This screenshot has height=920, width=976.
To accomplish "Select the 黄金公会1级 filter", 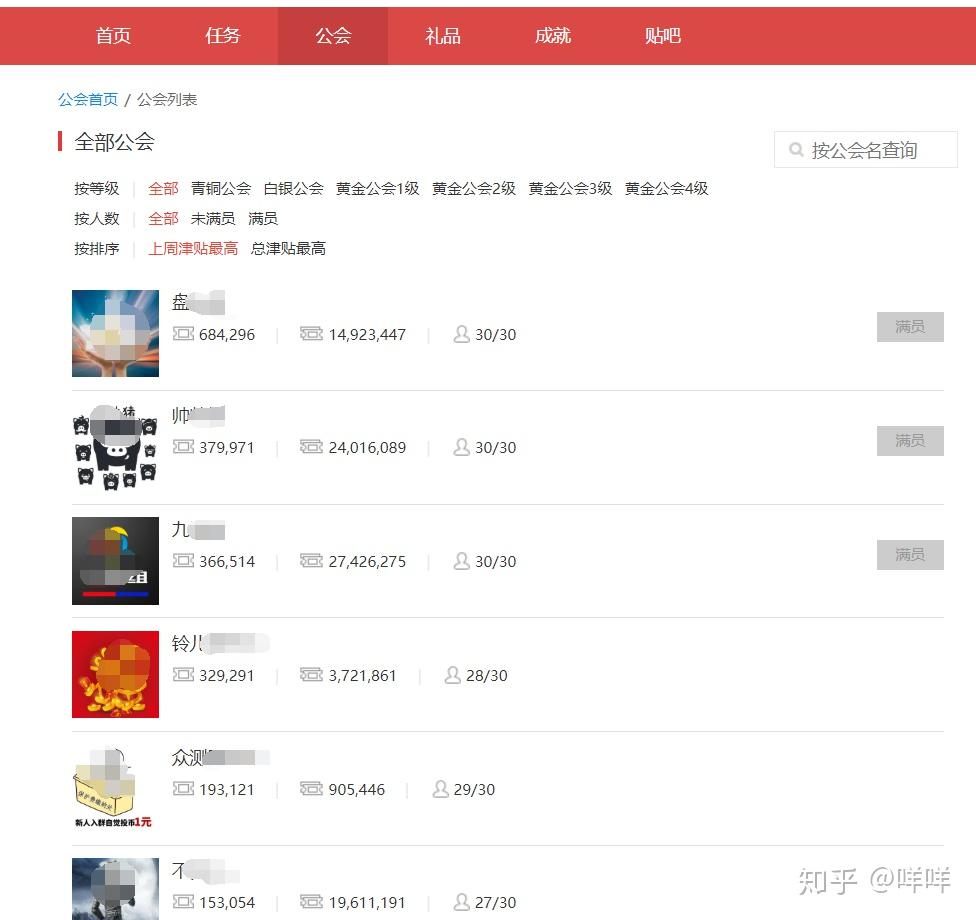I will click(x=377, y=188).
